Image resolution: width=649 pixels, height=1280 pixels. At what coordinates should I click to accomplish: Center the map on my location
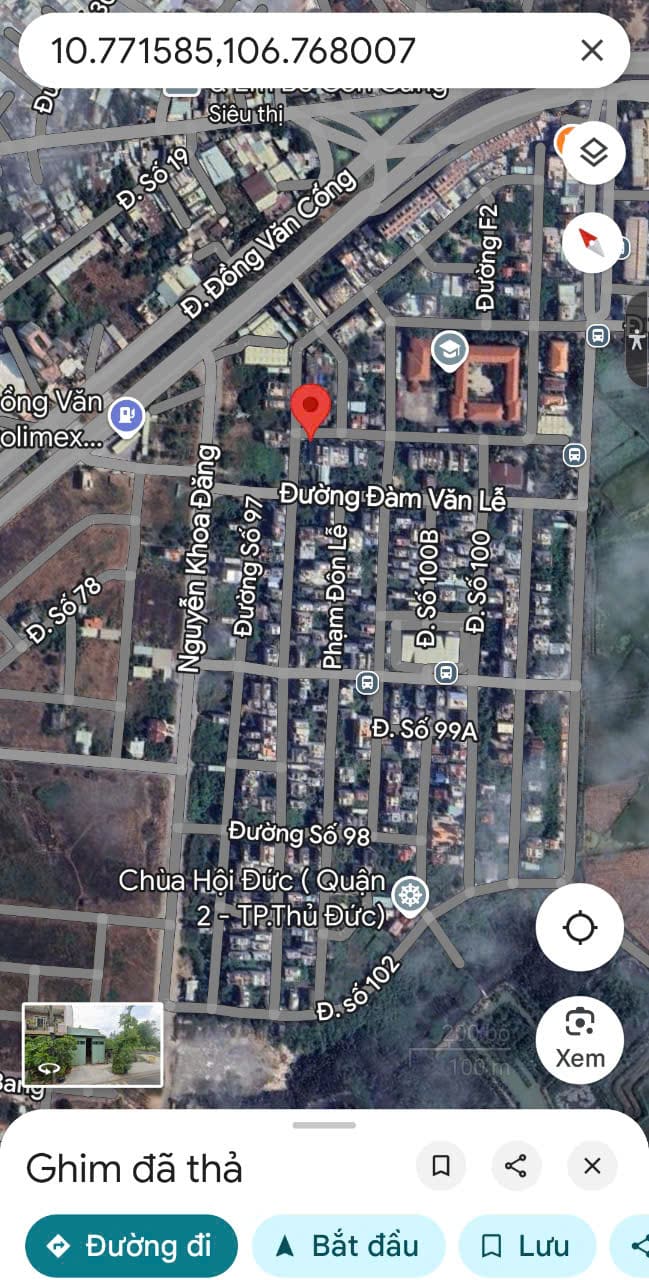click(580, 928)
